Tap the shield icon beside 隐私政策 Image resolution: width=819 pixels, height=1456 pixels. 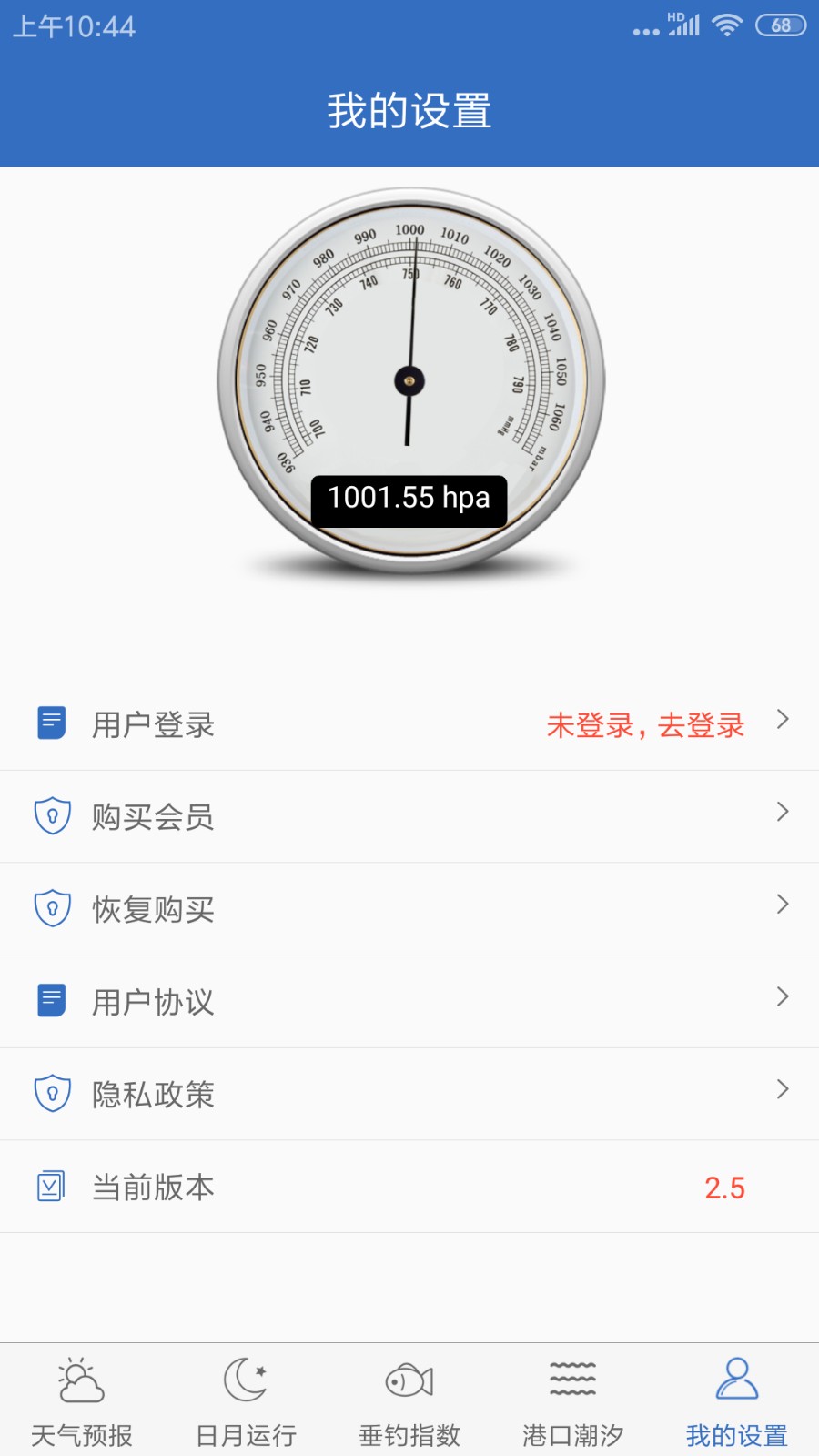pos(52,1094)
